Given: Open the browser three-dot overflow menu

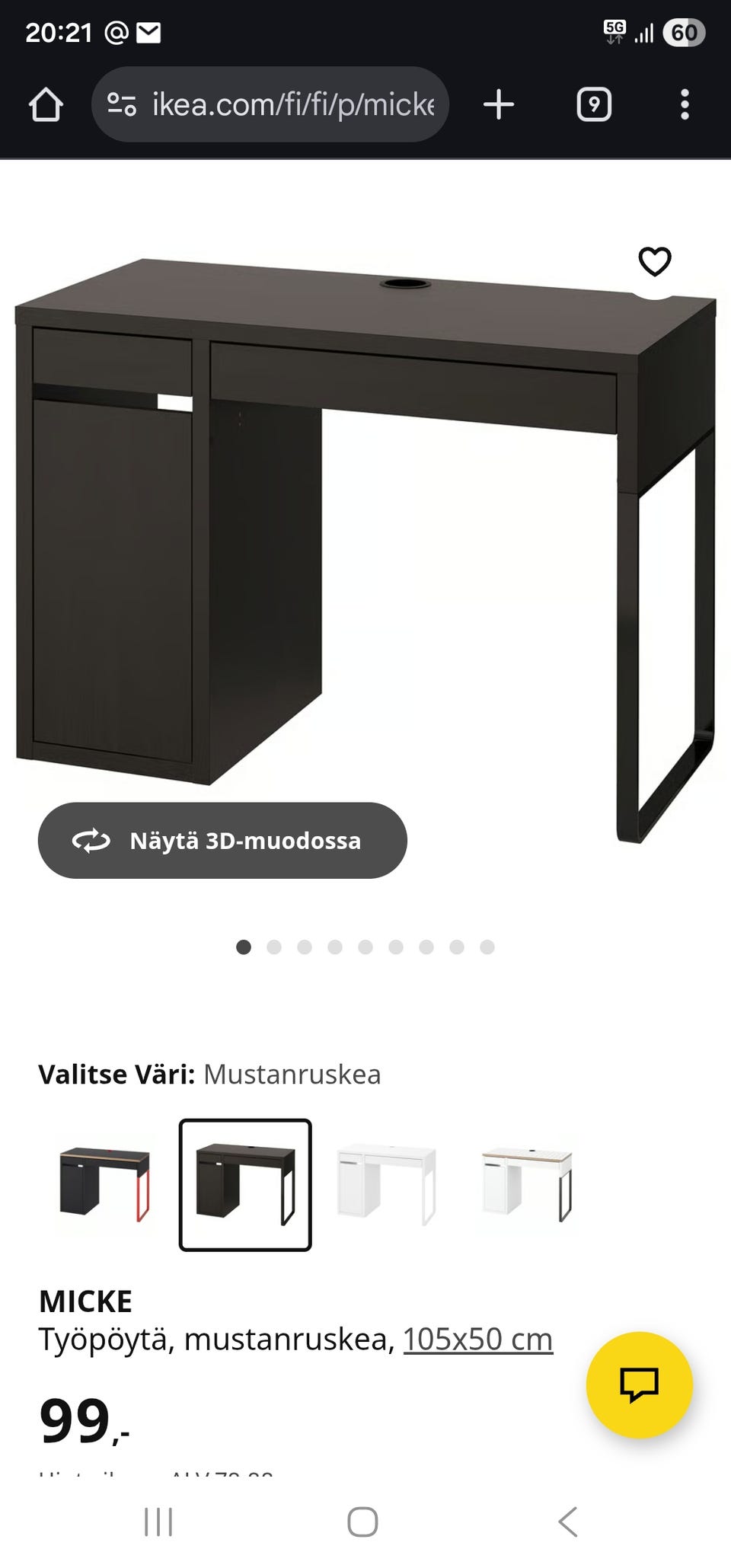Looking at the screenshot, I should (685, 104).
